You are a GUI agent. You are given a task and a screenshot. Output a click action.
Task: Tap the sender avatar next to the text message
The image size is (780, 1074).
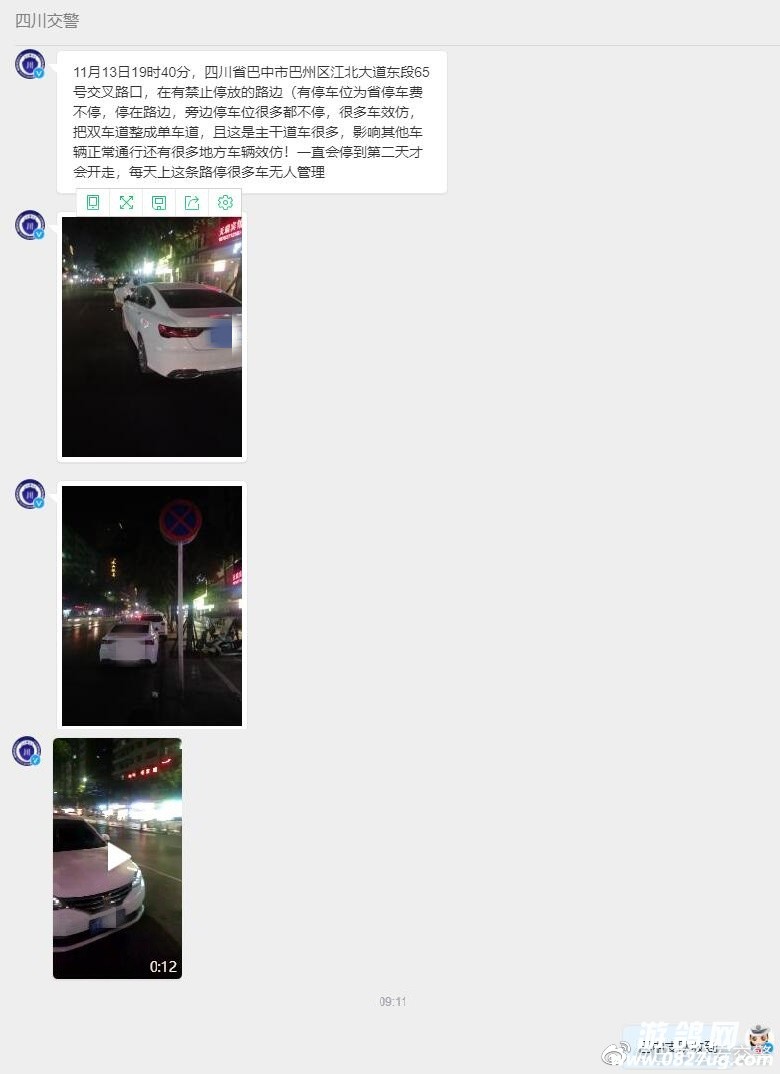[x=30, y=65]
